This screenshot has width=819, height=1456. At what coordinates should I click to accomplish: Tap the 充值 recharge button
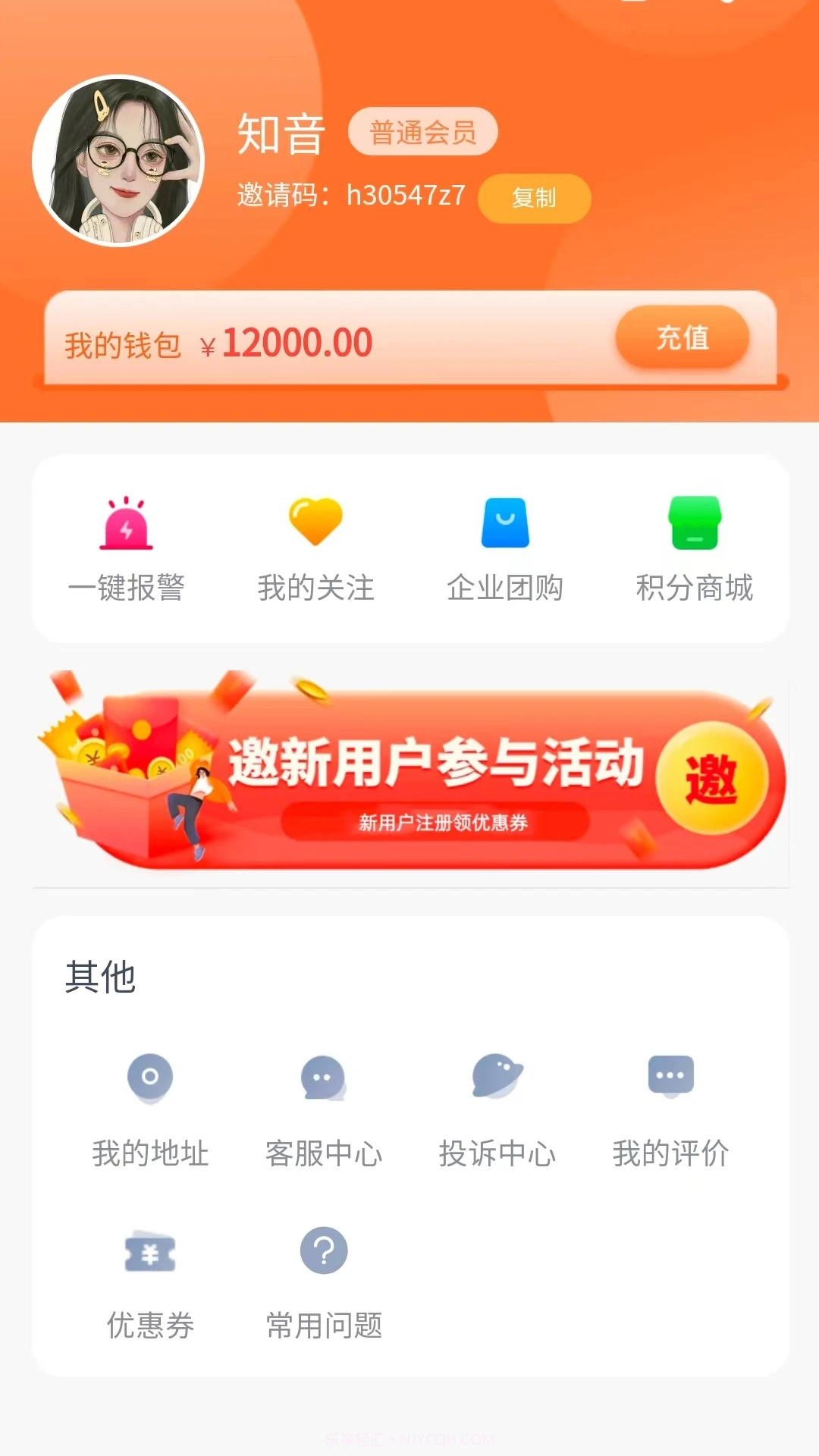pos(681,338)
